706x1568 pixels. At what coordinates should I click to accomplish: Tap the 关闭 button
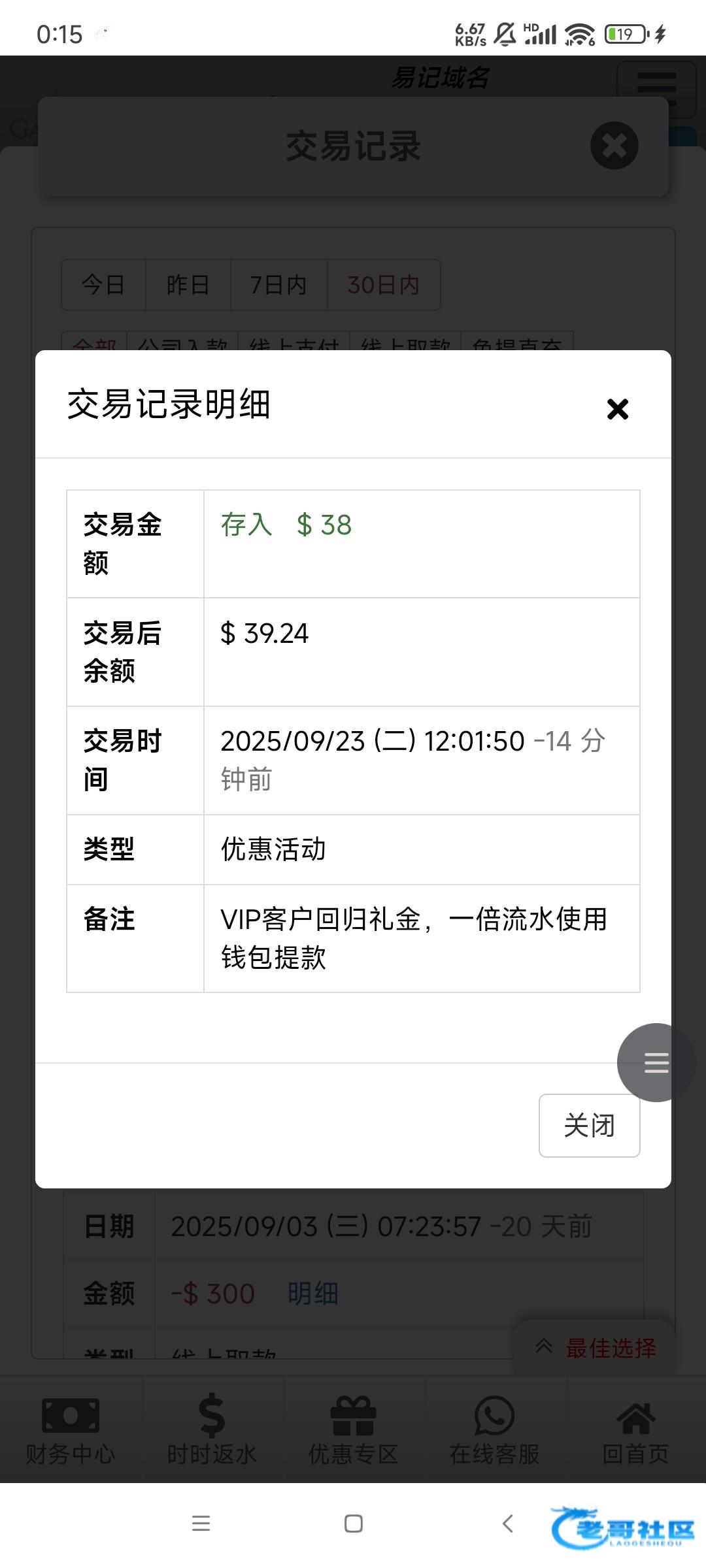pos(589,1126)
